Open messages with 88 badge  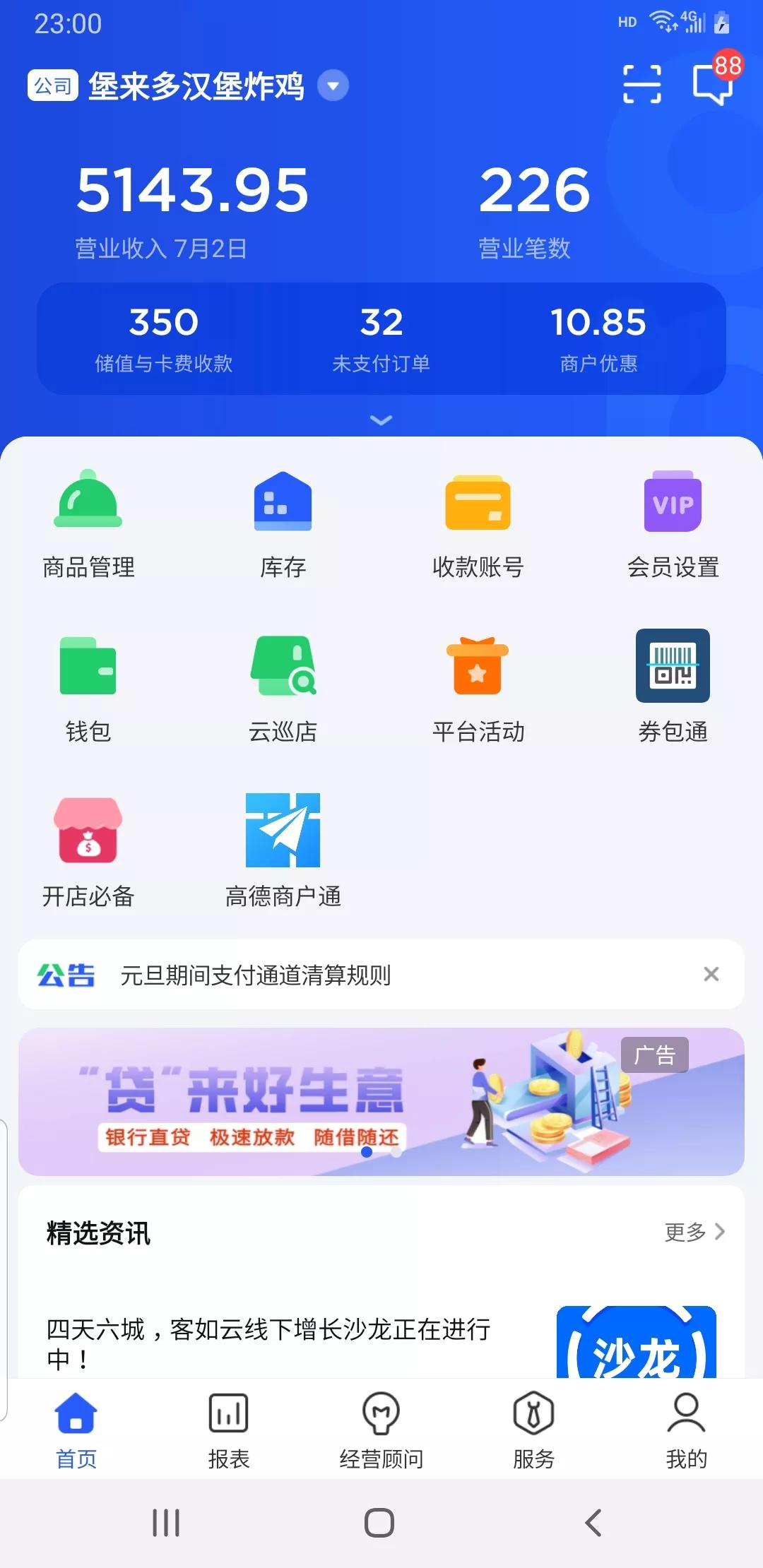coord(714,84)
